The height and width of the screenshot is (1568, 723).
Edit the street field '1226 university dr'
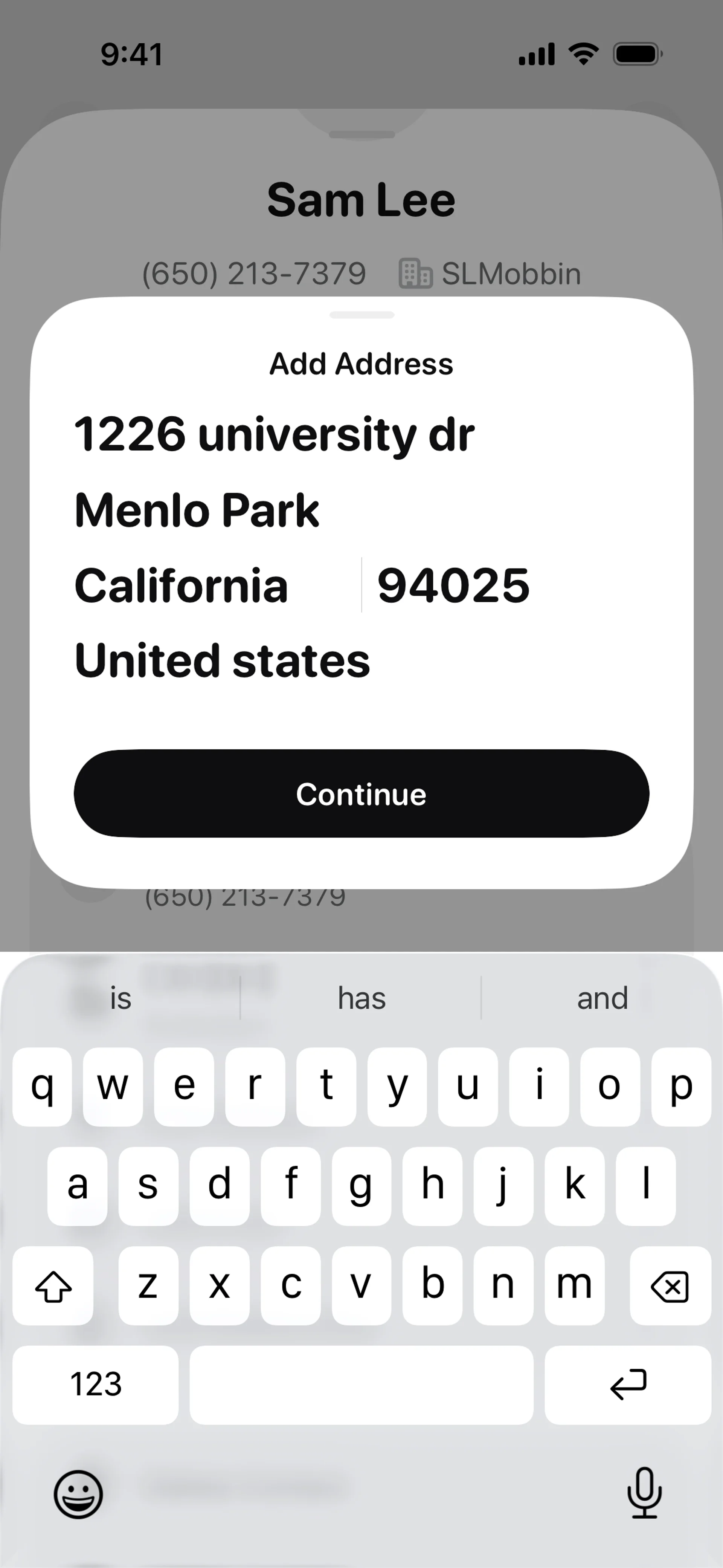tap(274, 435)
